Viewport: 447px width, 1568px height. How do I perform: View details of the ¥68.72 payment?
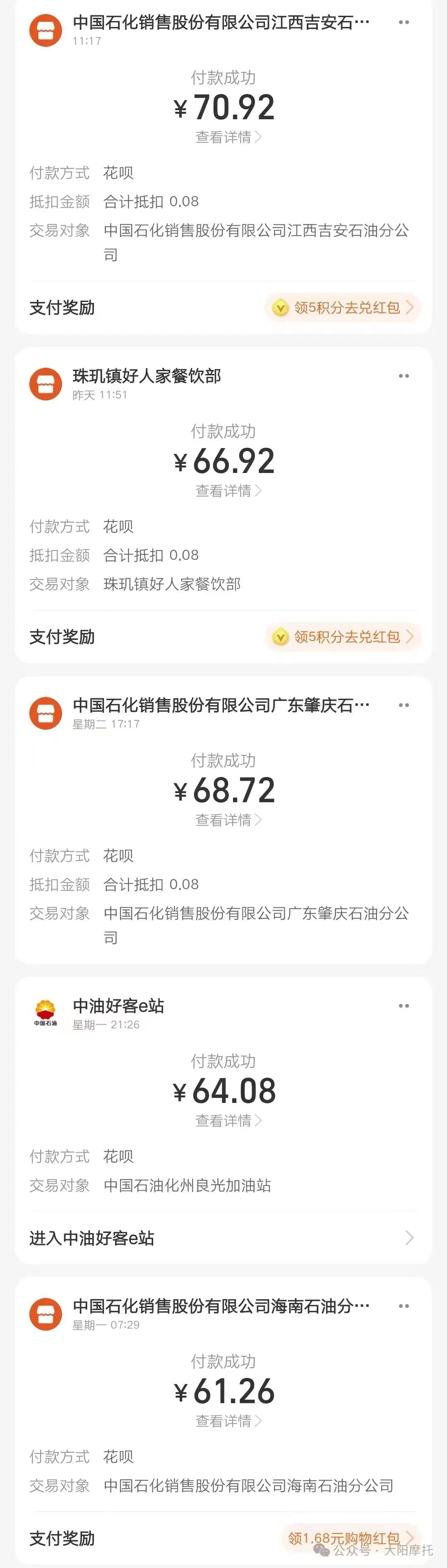(228, 820)
